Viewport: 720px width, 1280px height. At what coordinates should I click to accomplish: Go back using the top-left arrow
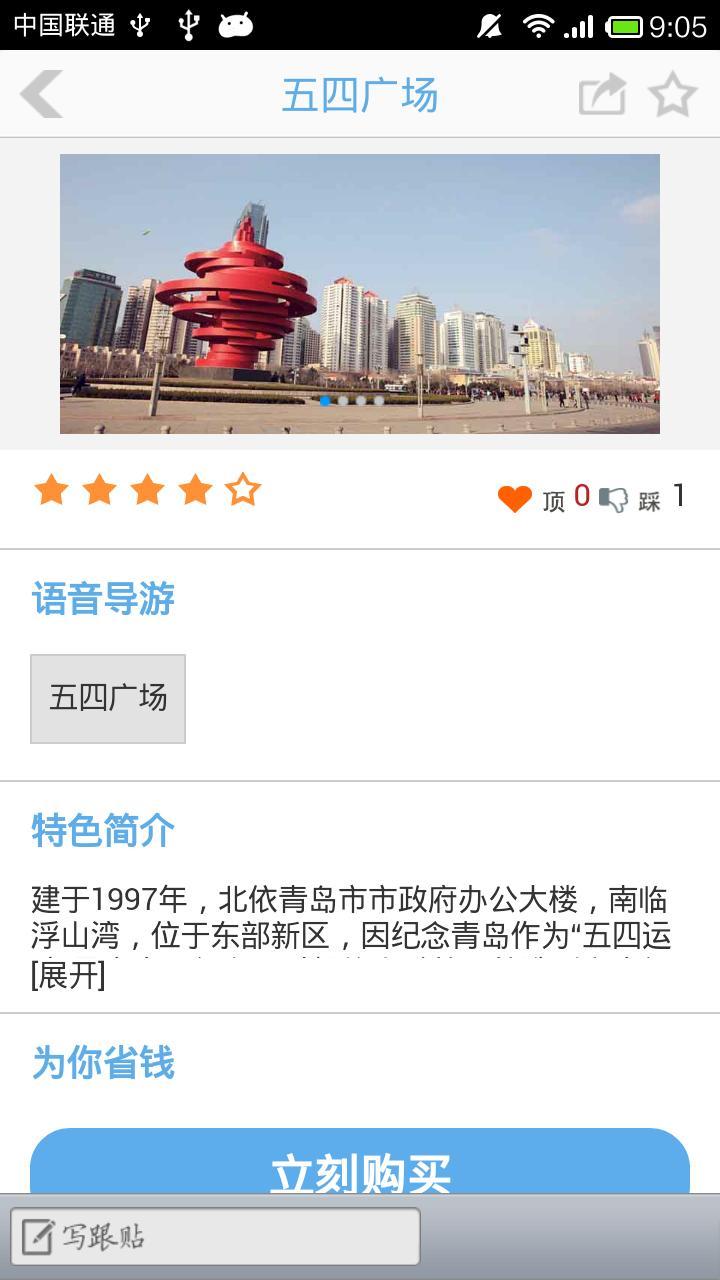(42, 94)
